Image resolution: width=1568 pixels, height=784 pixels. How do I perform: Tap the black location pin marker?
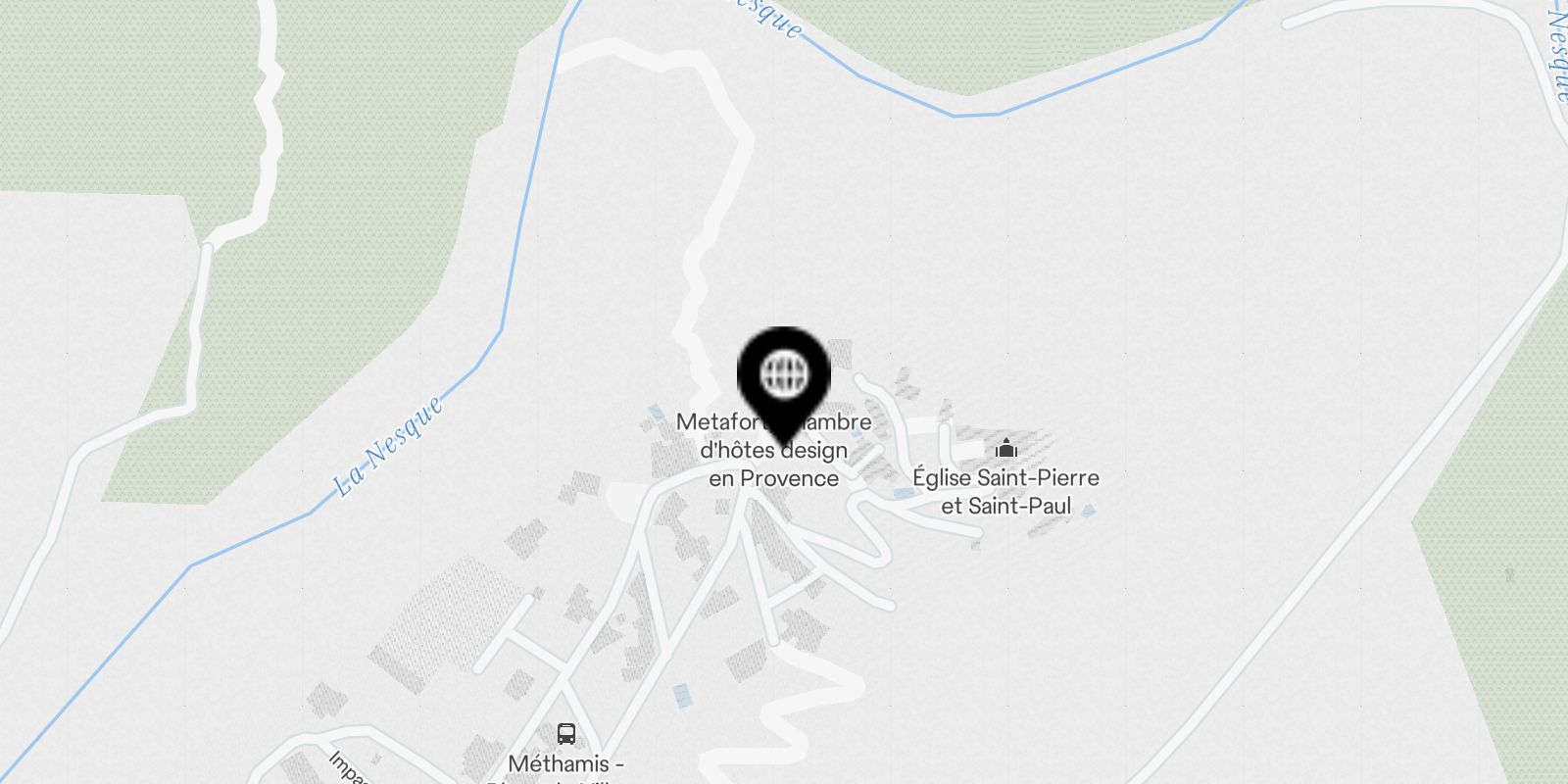coord(783,376)
